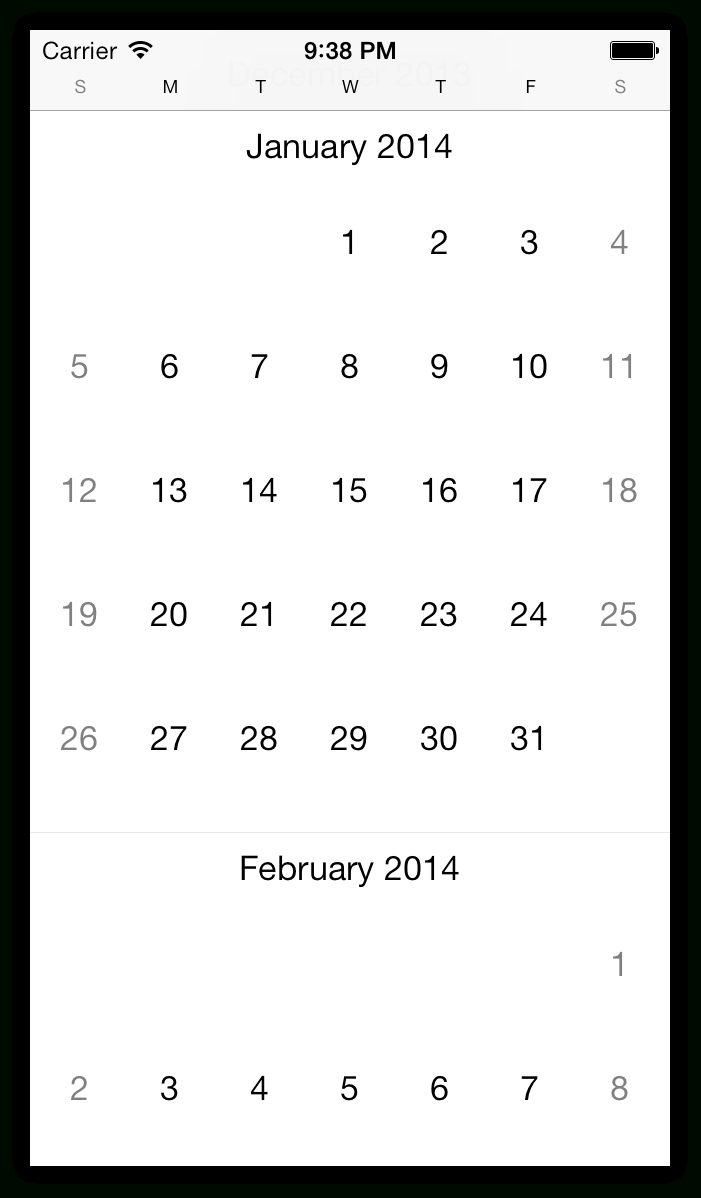
Task: Choose January 15, 2014
Action: [349, 491]
